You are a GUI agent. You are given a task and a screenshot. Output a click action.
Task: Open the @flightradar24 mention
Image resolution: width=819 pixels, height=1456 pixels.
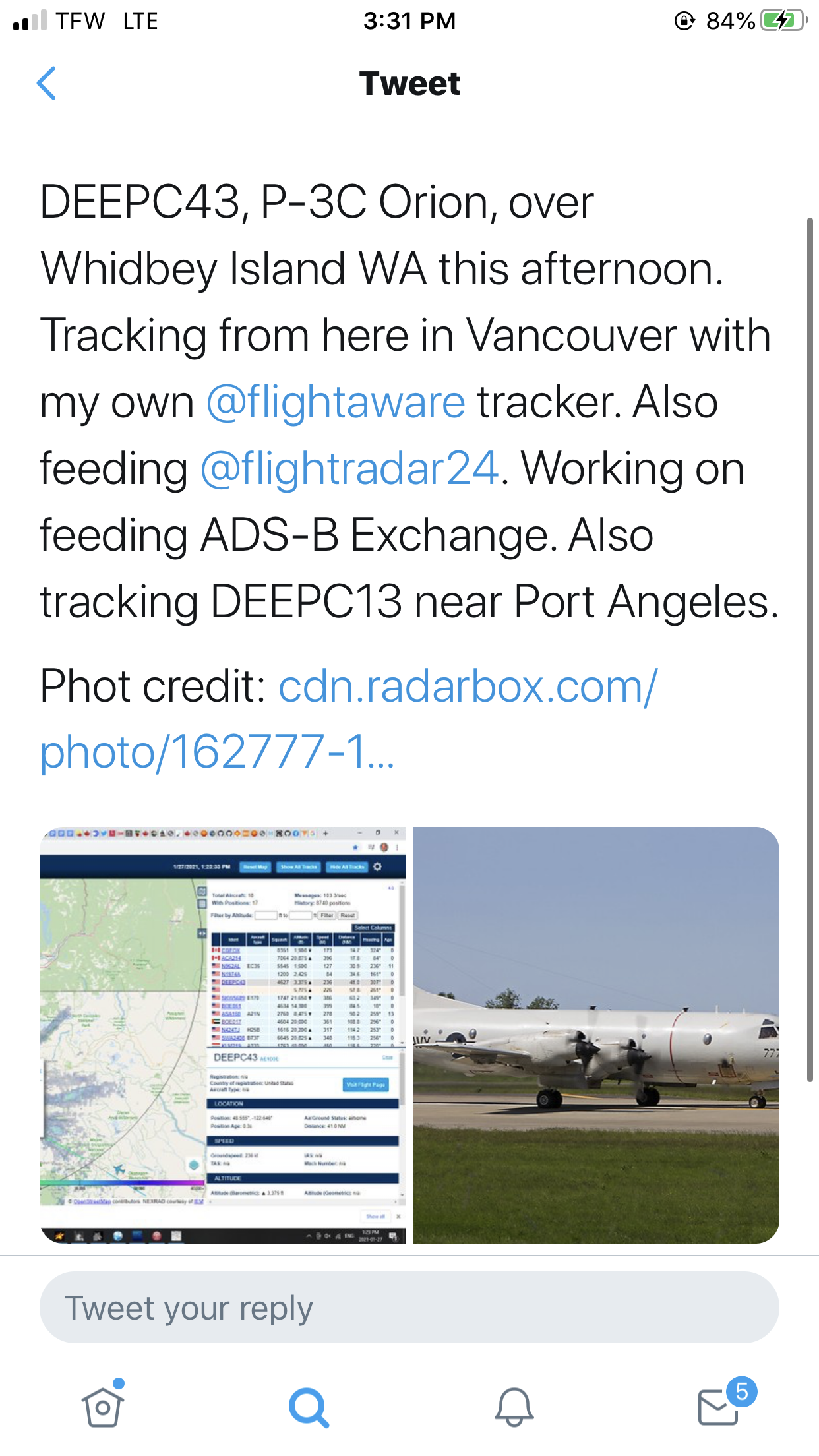point(349,469)
